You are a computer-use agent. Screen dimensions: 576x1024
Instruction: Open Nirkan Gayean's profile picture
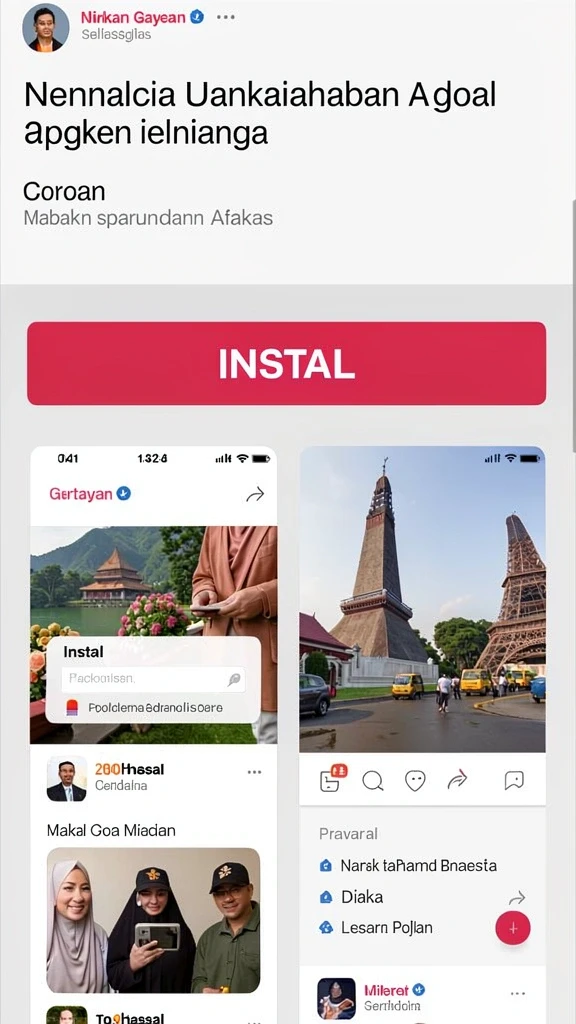(46, 27)
